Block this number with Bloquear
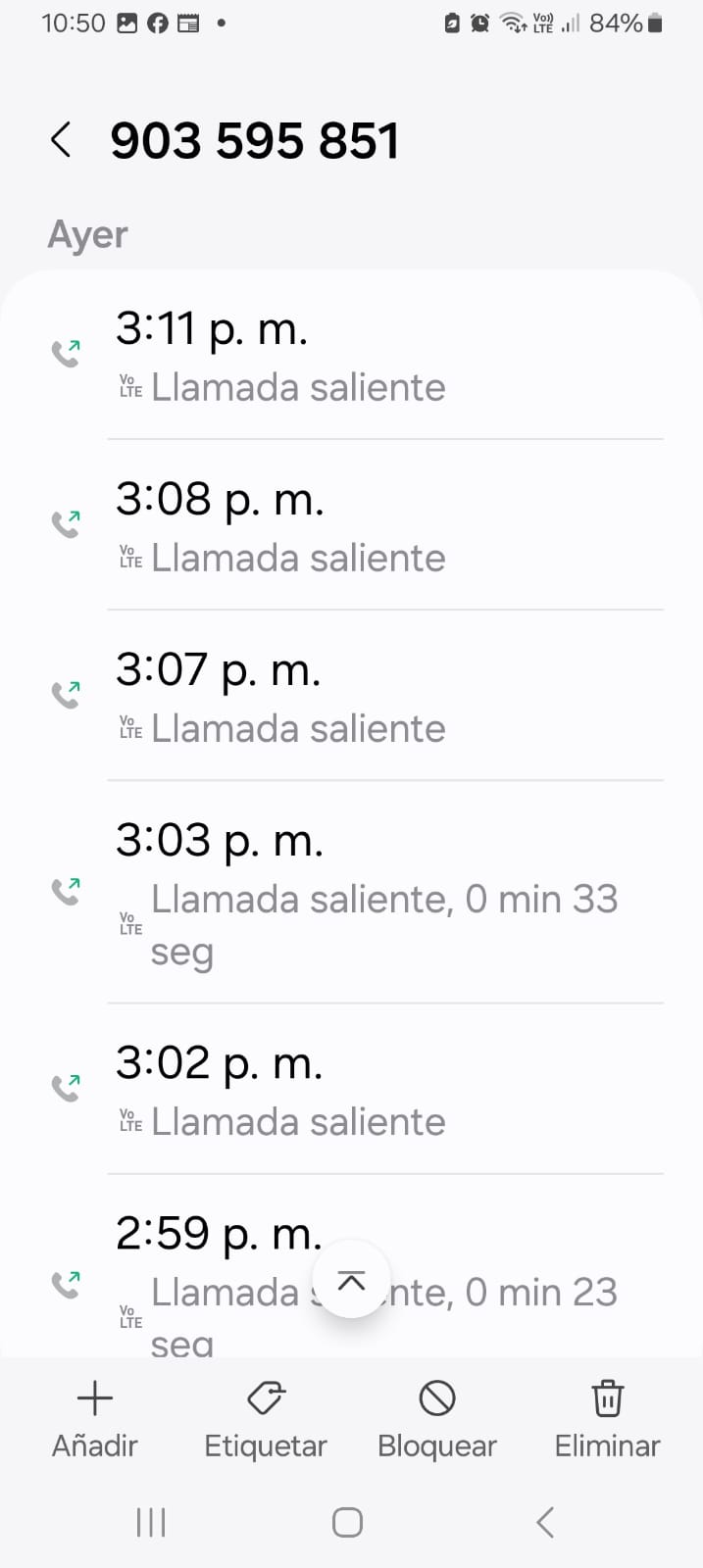Screen dimensions: 703x1568 pyautogui.click(x=437, y=1418)
